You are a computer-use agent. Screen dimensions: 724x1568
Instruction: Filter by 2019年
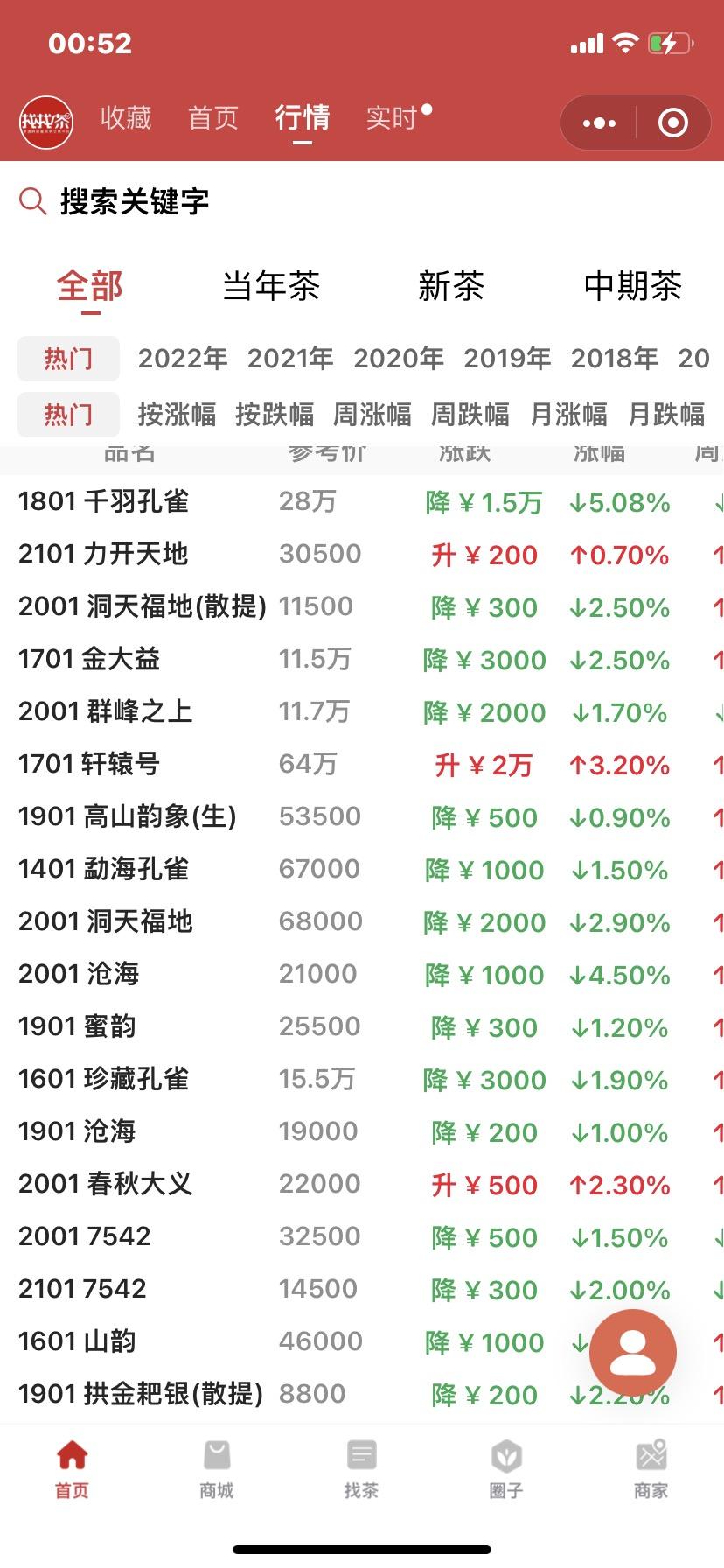507,359
